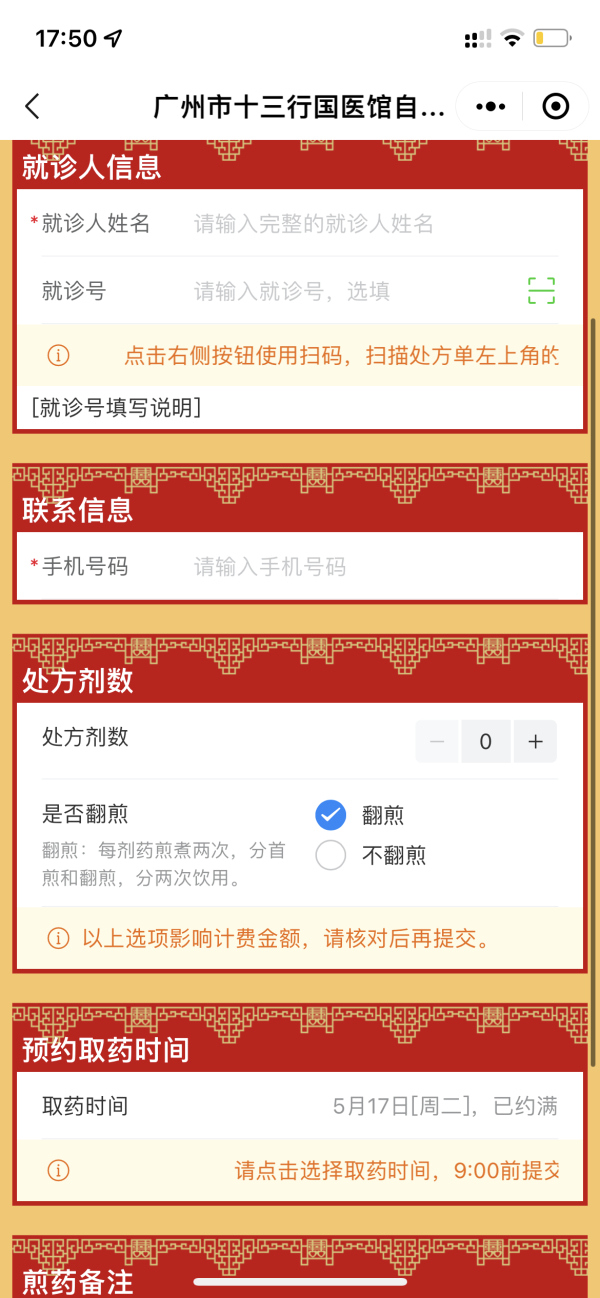Choose the 取药时间 pickup date
This screenshot has height=1298, width=600.
pyautogui.click(x=300, y=1106)
